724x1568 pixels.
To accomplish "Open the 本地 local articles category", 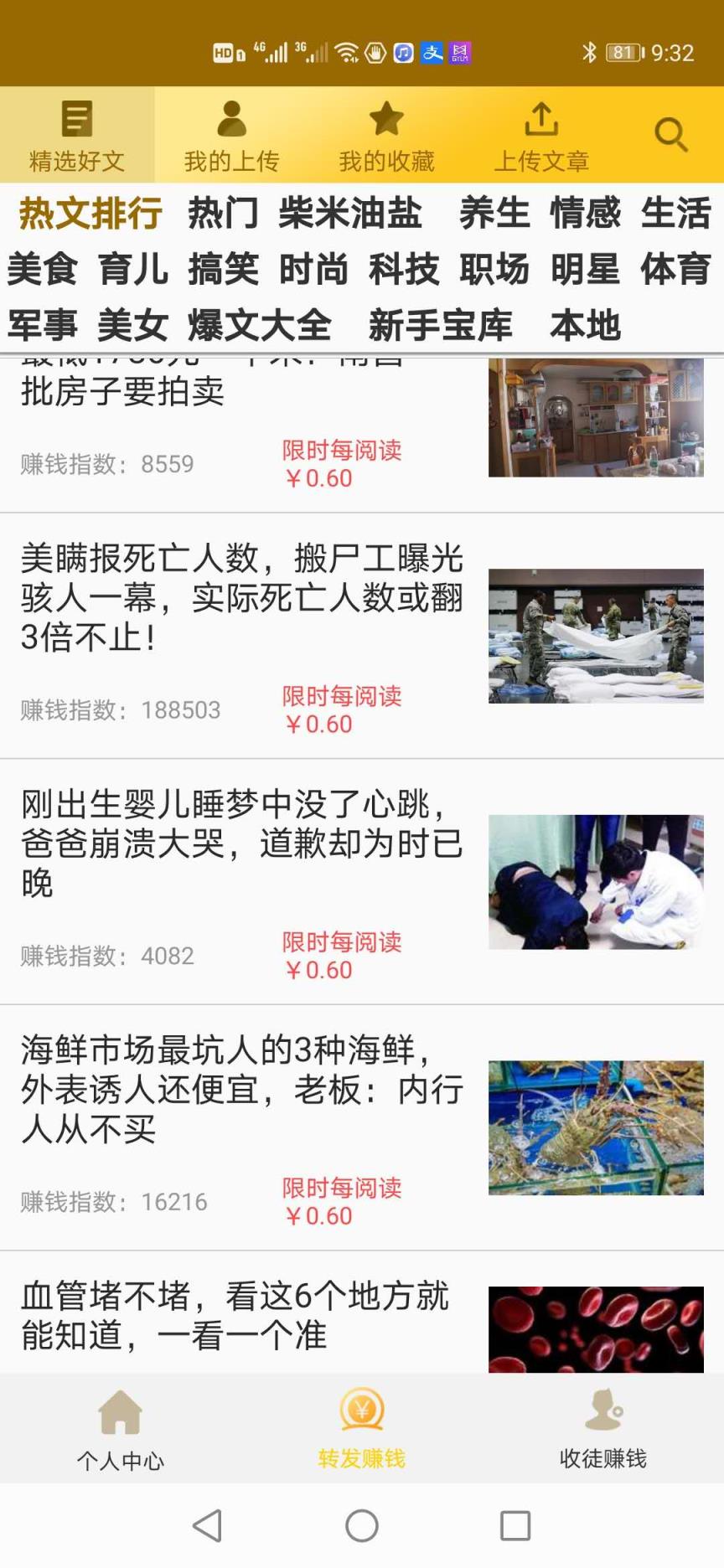I will pos(587,326).
